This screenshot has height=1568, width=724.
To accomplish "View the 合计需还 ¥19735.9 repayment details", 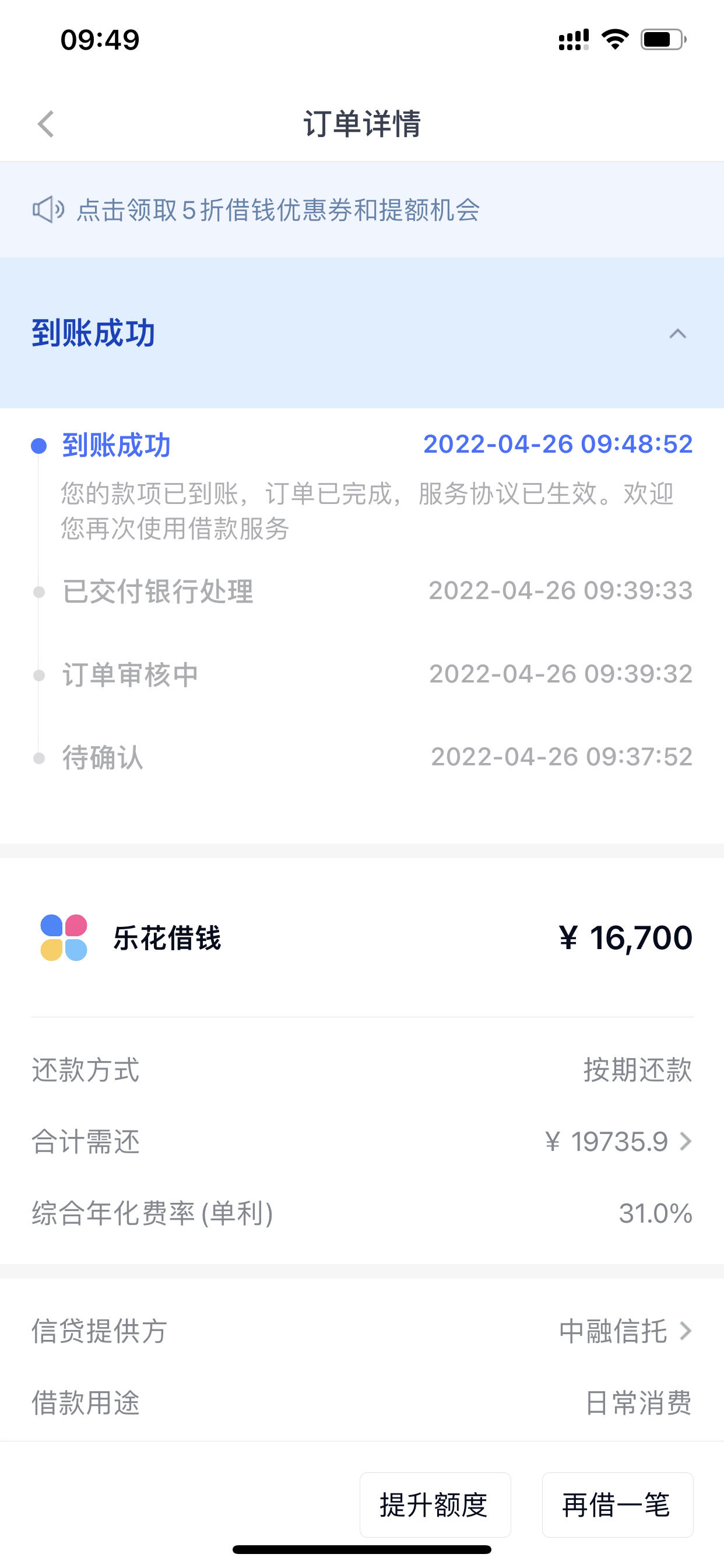I will 362,1142.
